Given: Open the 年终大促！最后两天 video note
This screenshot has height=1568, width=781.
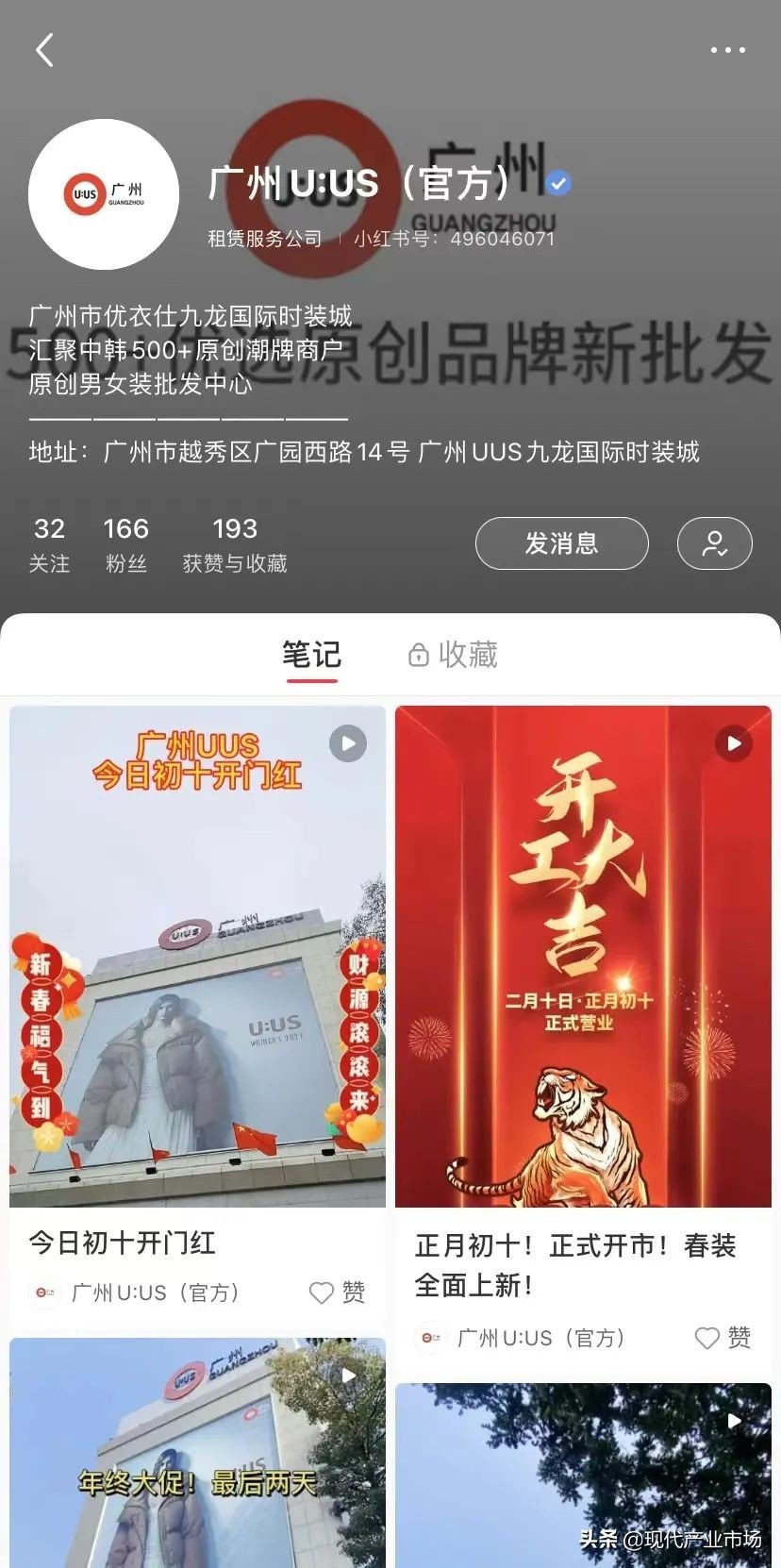Looking at the screenshot, I should pos(197,1453).
